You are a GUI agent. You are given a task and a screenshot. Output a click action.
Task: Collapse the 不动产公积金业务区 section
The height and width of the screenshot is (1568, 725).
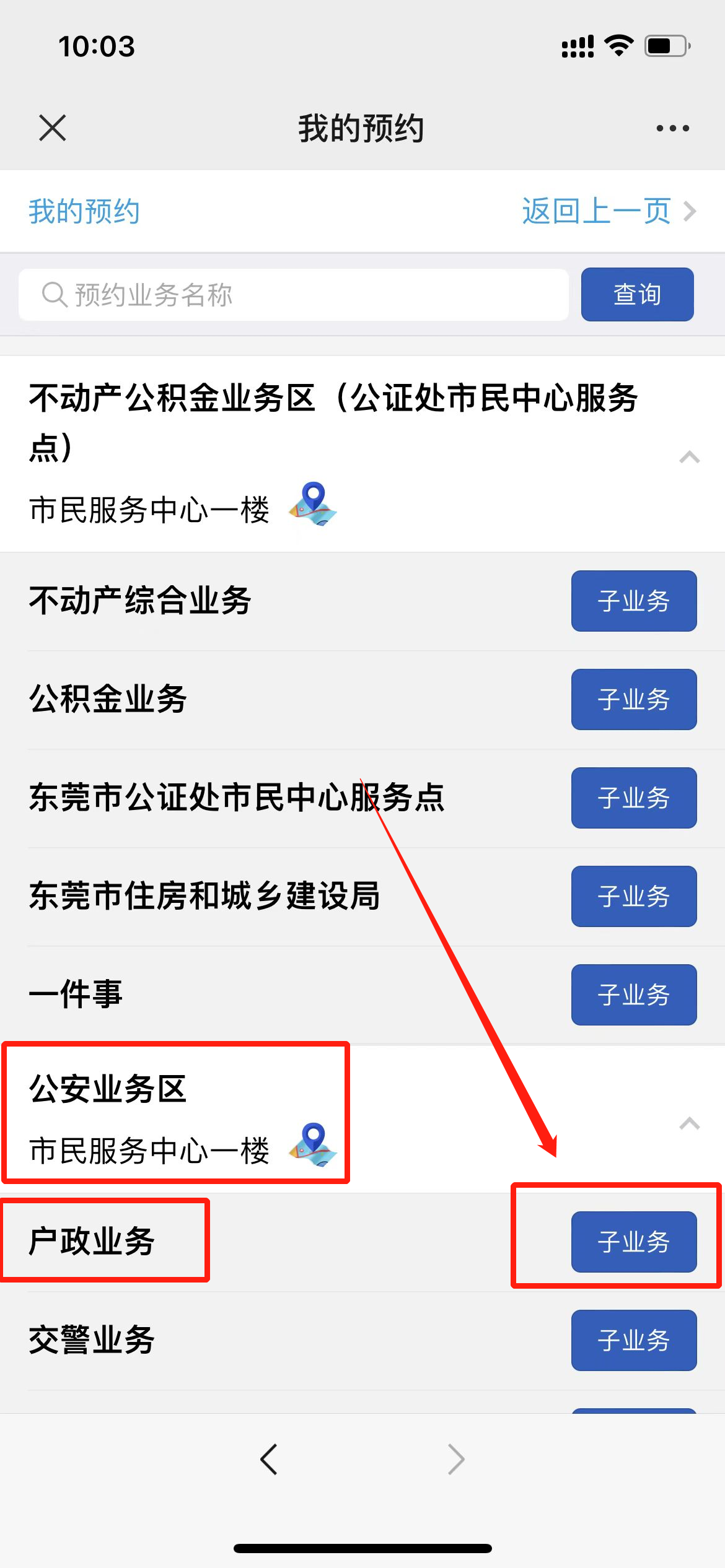coord(689,458)
